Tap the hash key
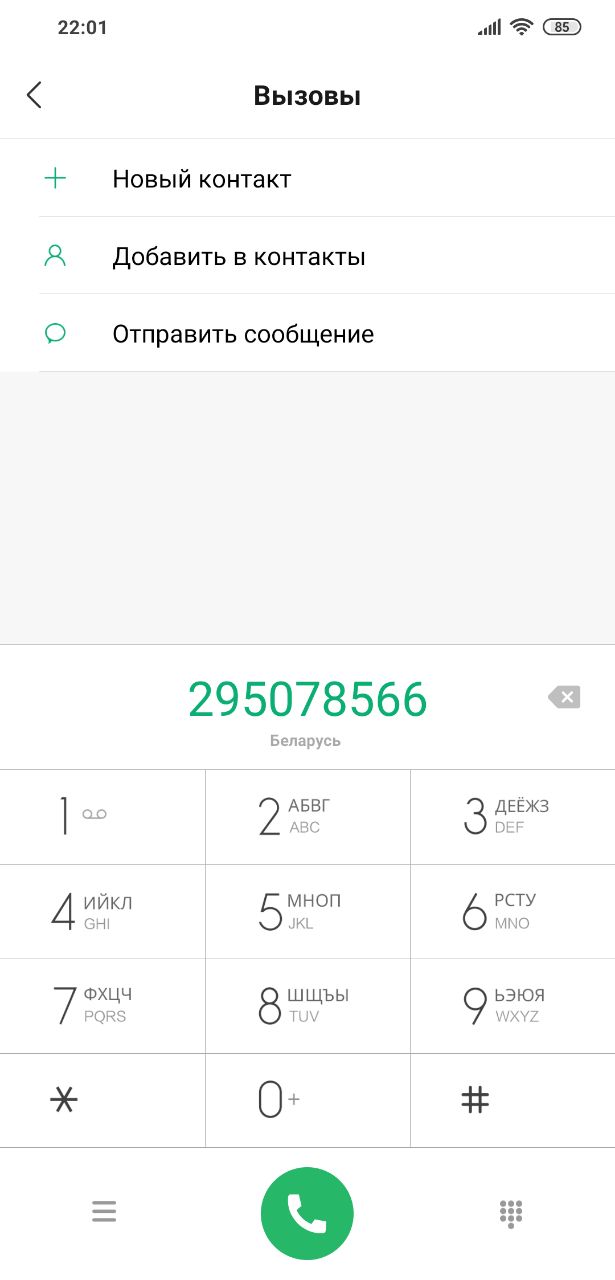This screenshot has height=1280, width=615. pos(513,1100)
